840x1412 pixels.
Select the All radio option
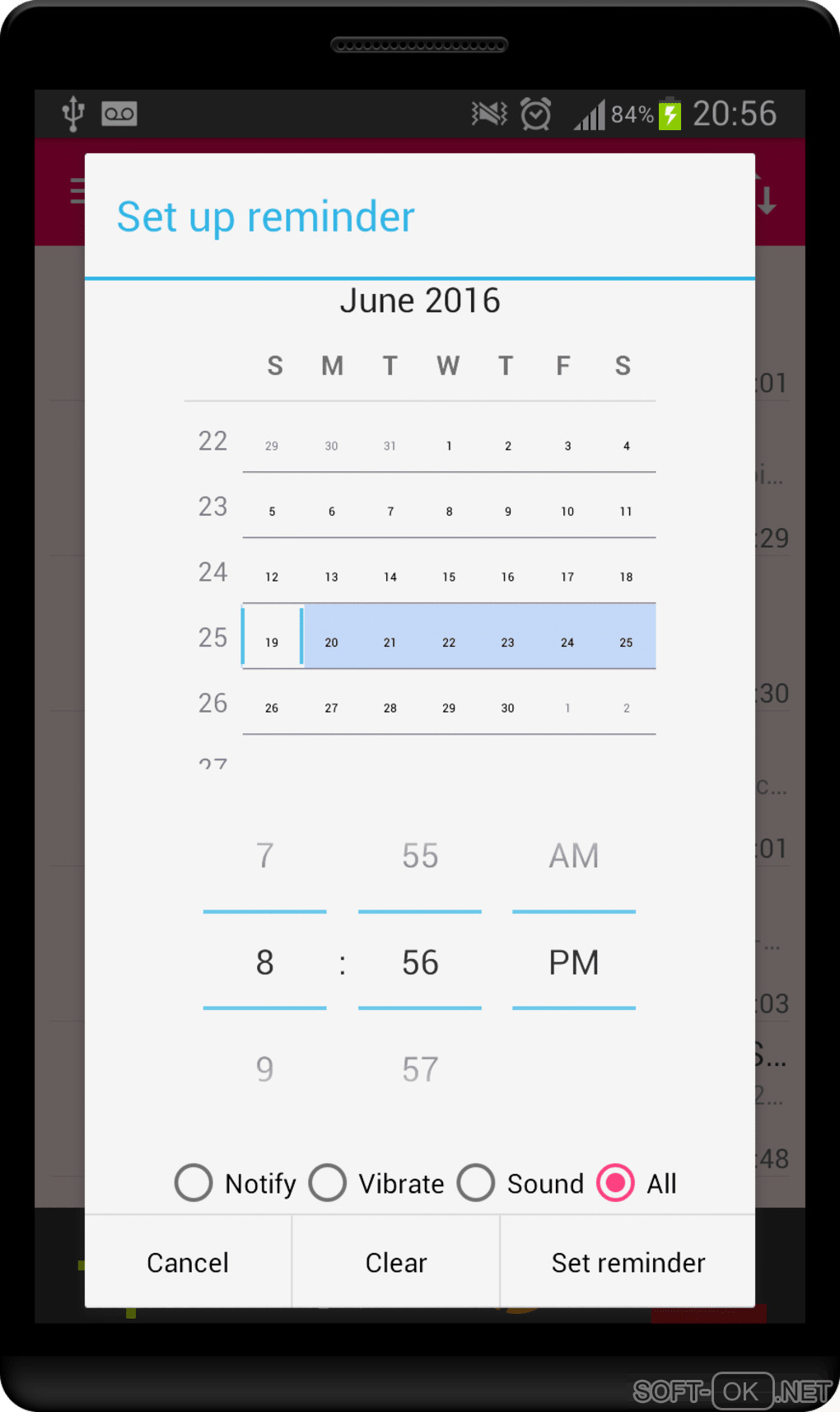pos(616,1183)
